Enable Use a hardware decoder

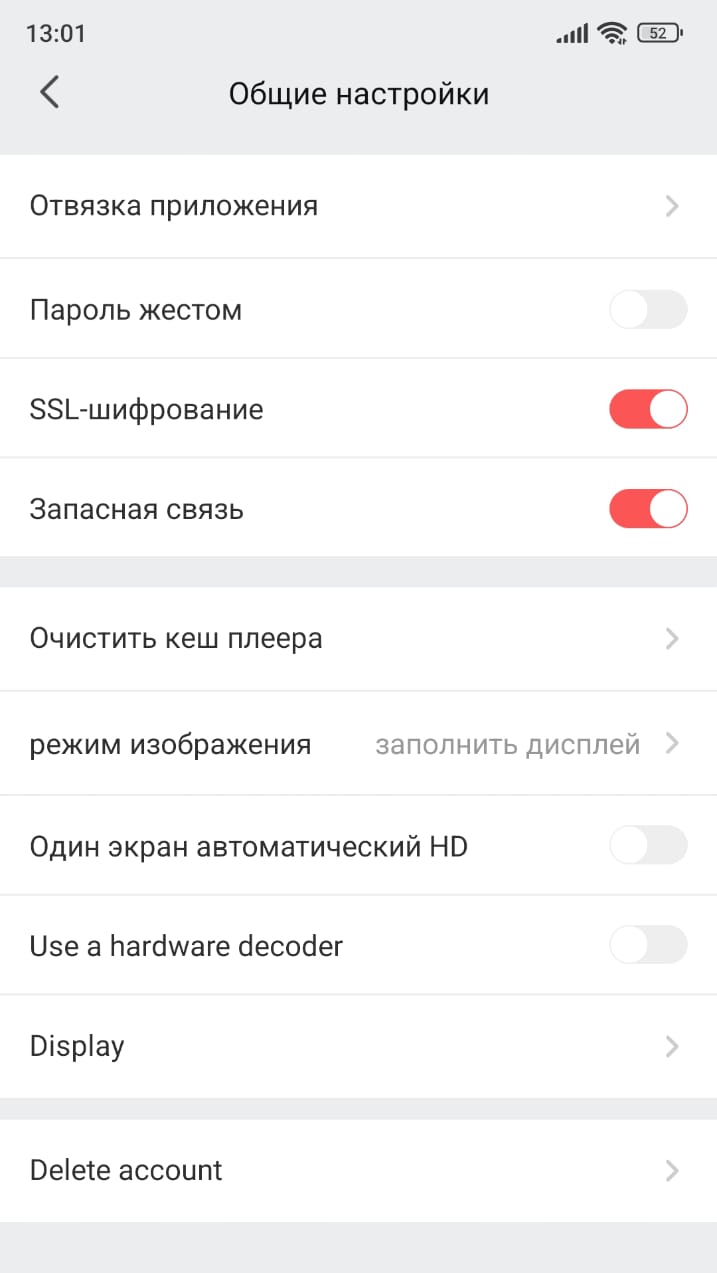click(648, 945)
